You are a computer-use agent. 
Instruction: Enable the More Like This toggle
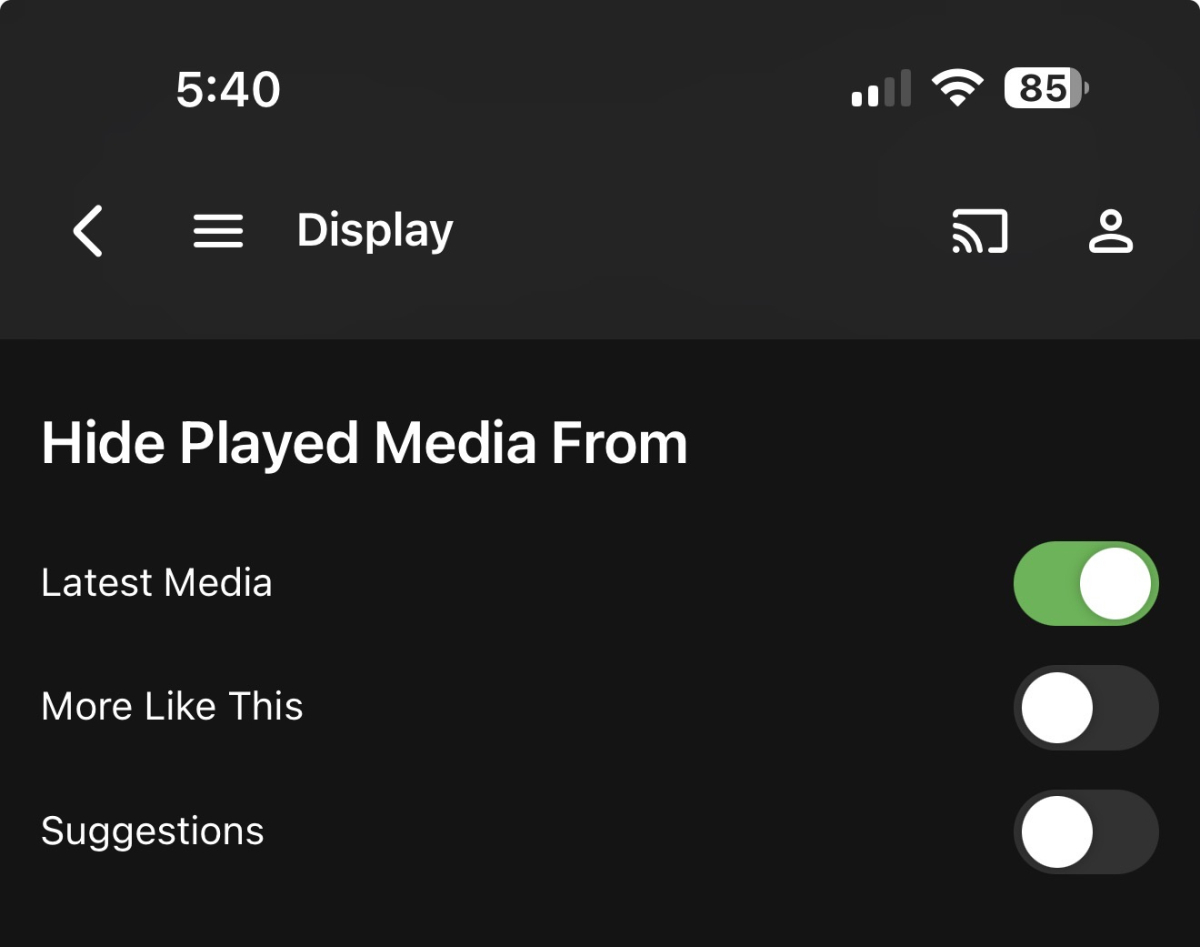(x=1085, y=707)
